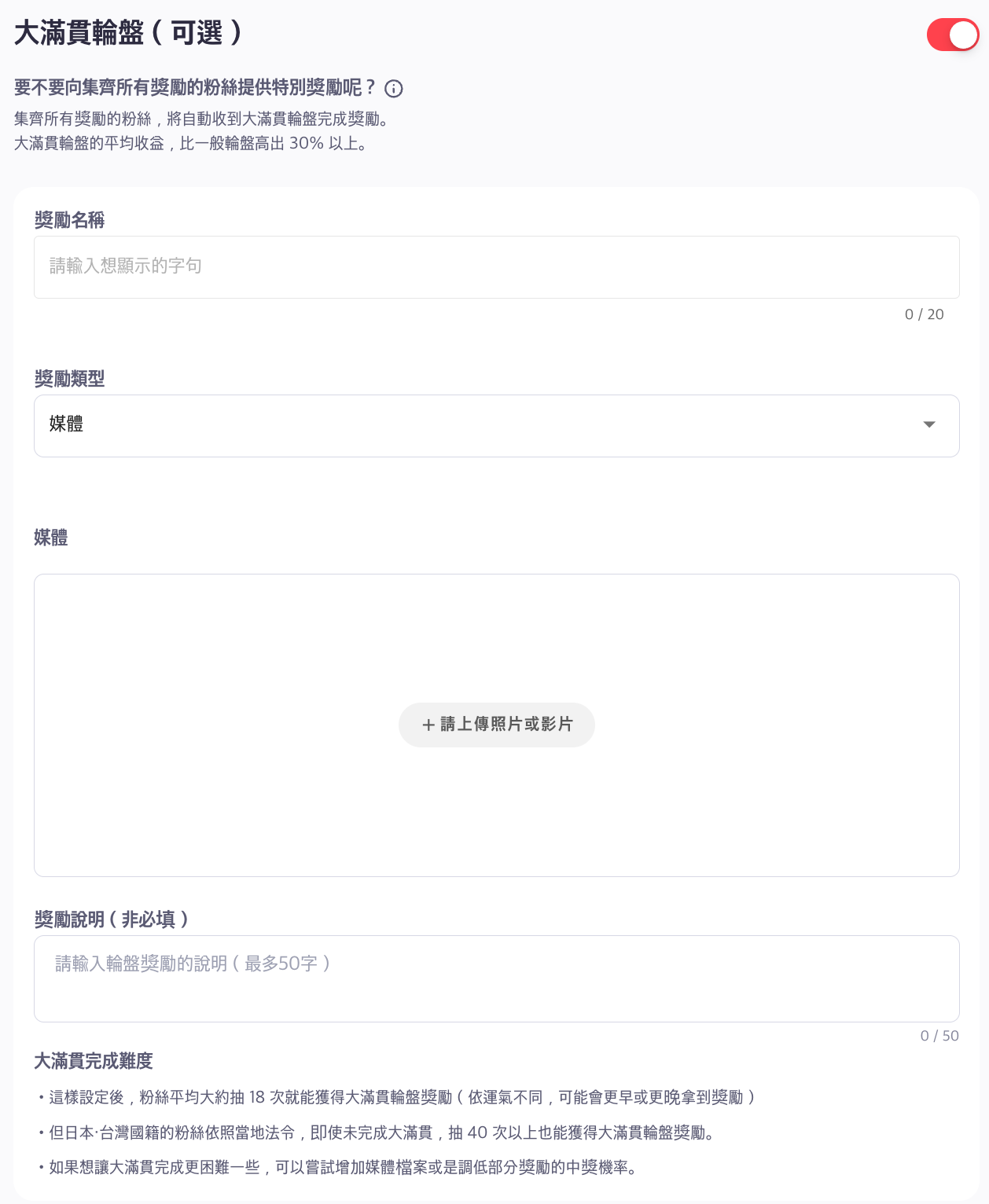Toggle off the 大滿貫輪盤 switch
The image size is (989, 1204).
tap(952, 35)
